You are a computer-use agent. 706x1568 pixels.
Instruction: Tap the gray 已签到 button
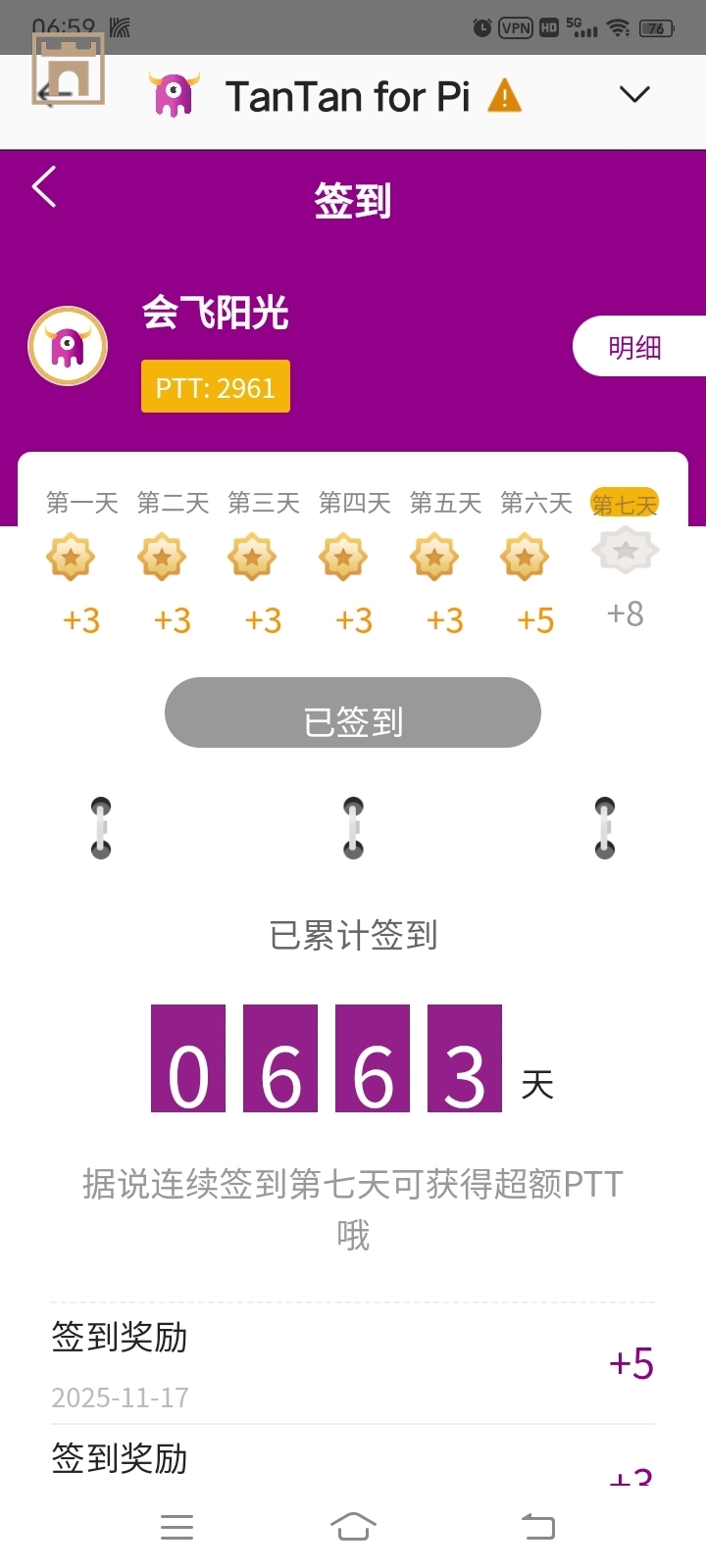pyautogui.click(x=353, y=712)
